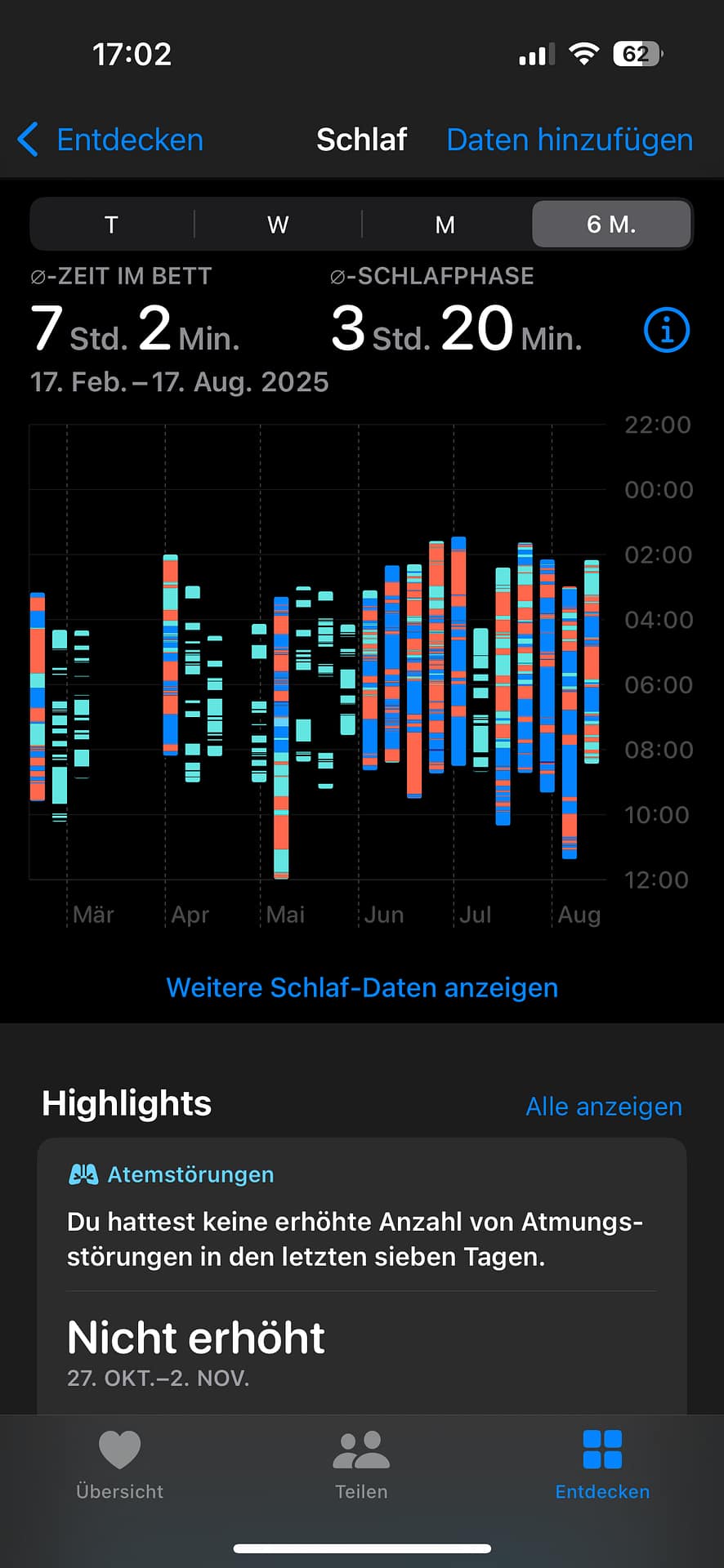Switch to the T day view
Viewport: 724px width, 1568px height.
pos(112,225)
